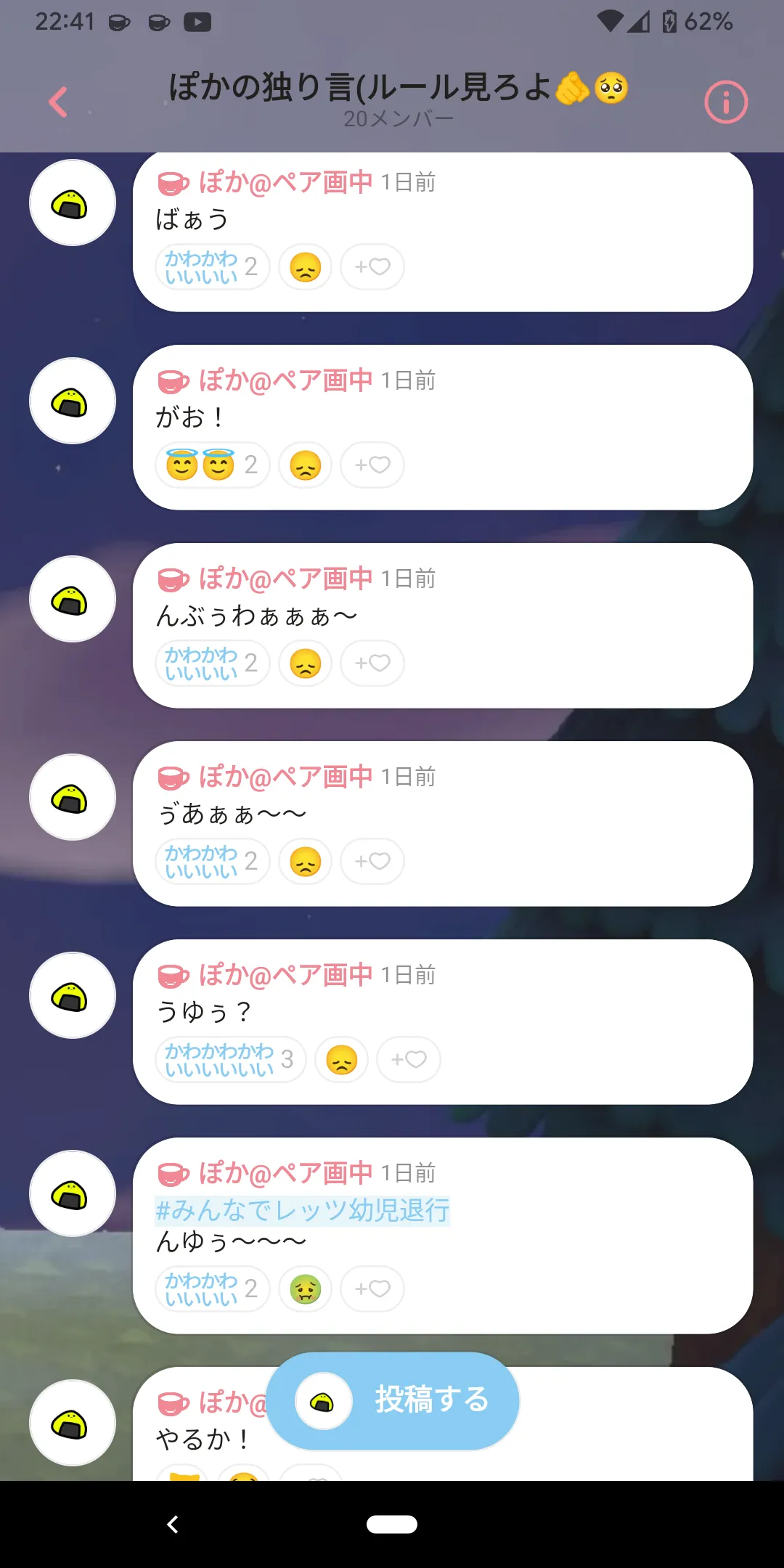Add a reaction to the んゆぅ〜〜〜 post
The image size is (784, 1568).
tap(372, 1289)
